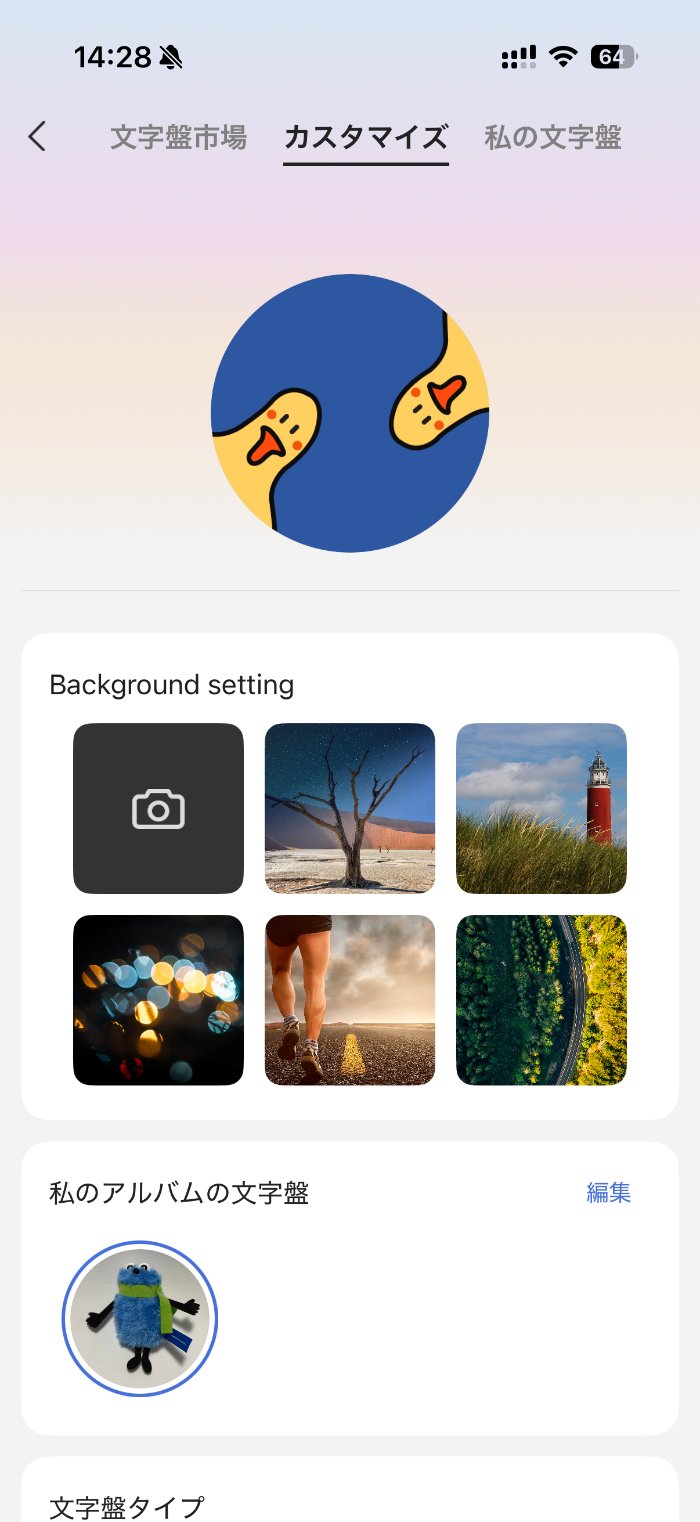Screen dimensions: 700x1522
Task: Switch to the 文字盤市場 tab
Action: pos(178,137)
